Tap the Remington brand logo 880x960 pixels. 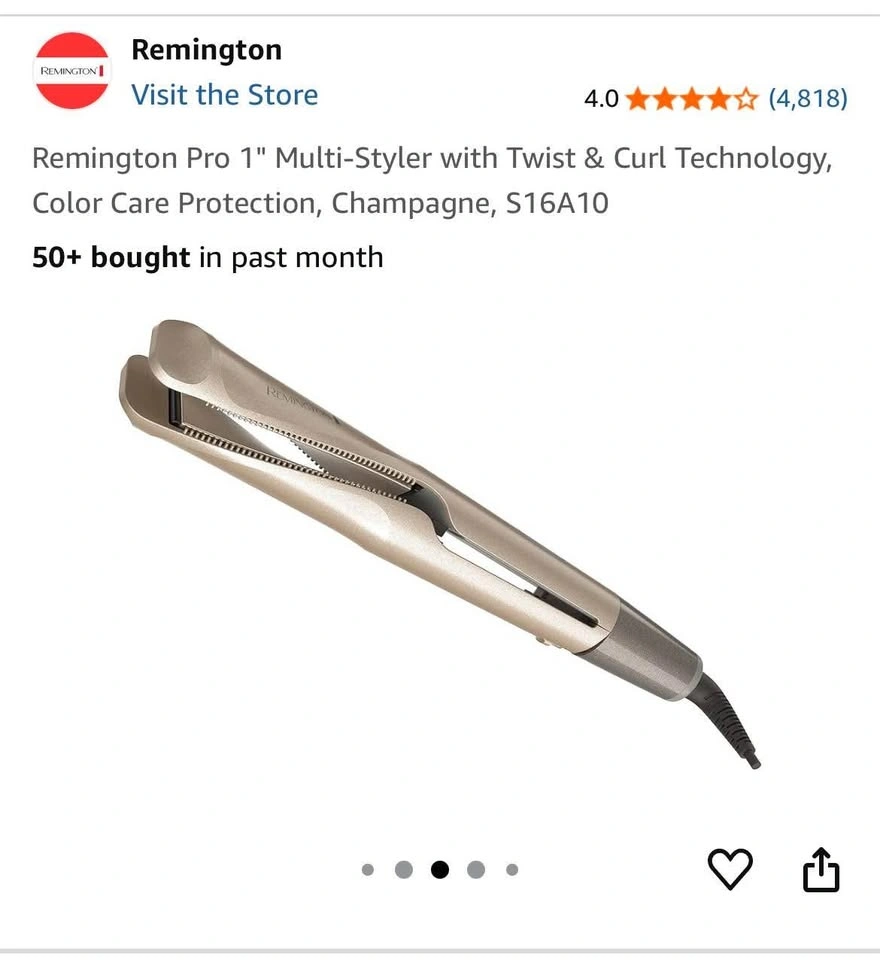tap(72, 70)
